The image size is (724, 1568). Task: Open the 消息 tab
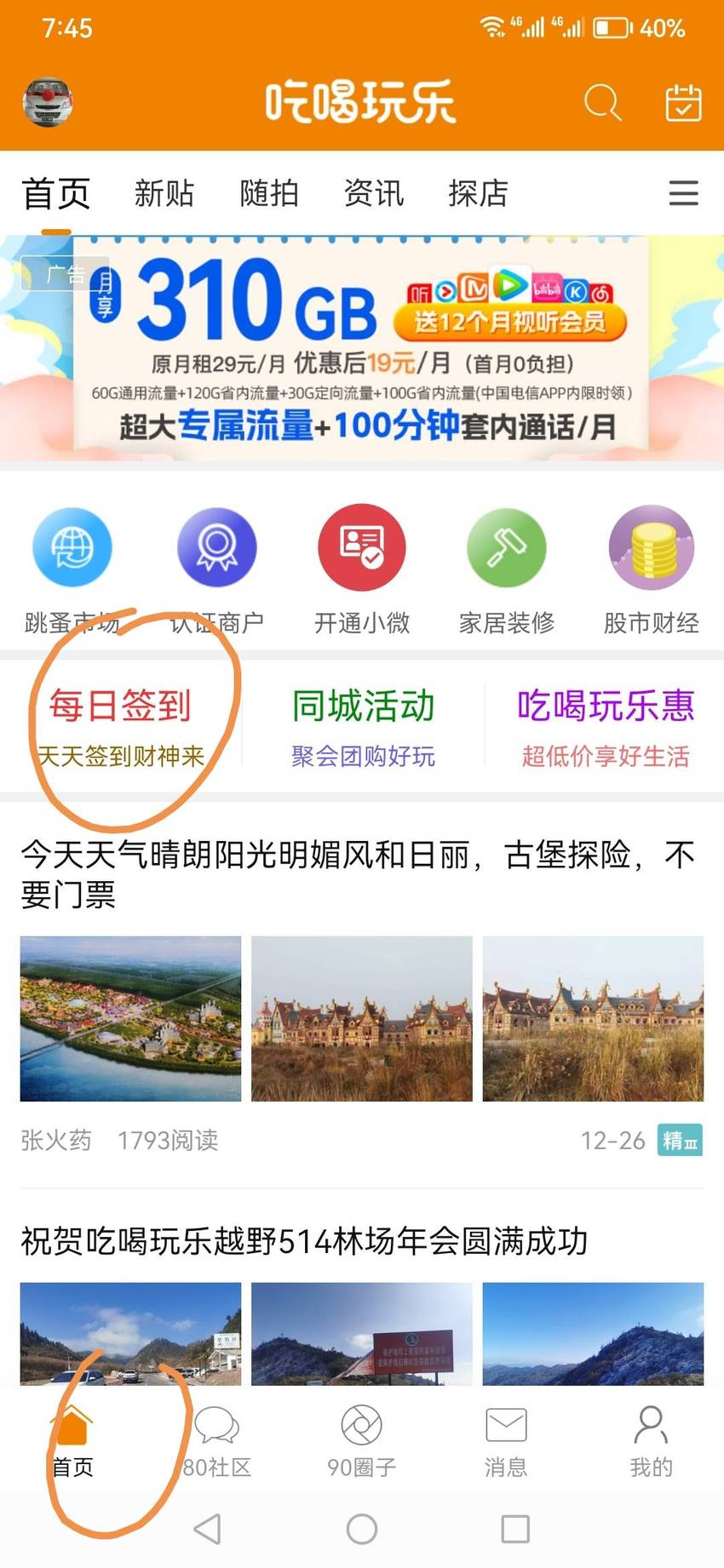[507, 1440]
